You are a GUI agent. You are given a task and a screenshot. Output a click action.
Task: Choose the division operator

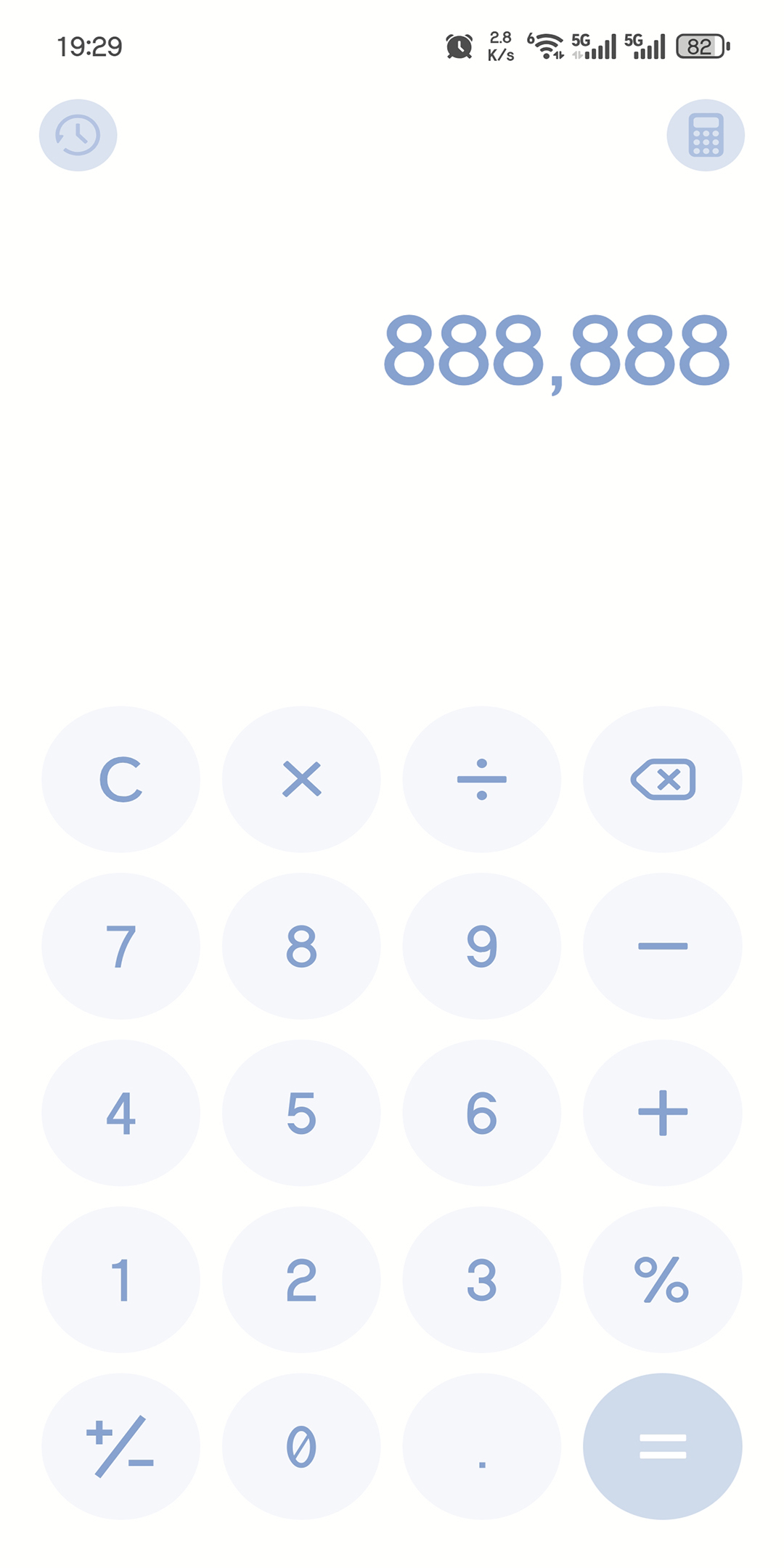click(x=481, y=780)
